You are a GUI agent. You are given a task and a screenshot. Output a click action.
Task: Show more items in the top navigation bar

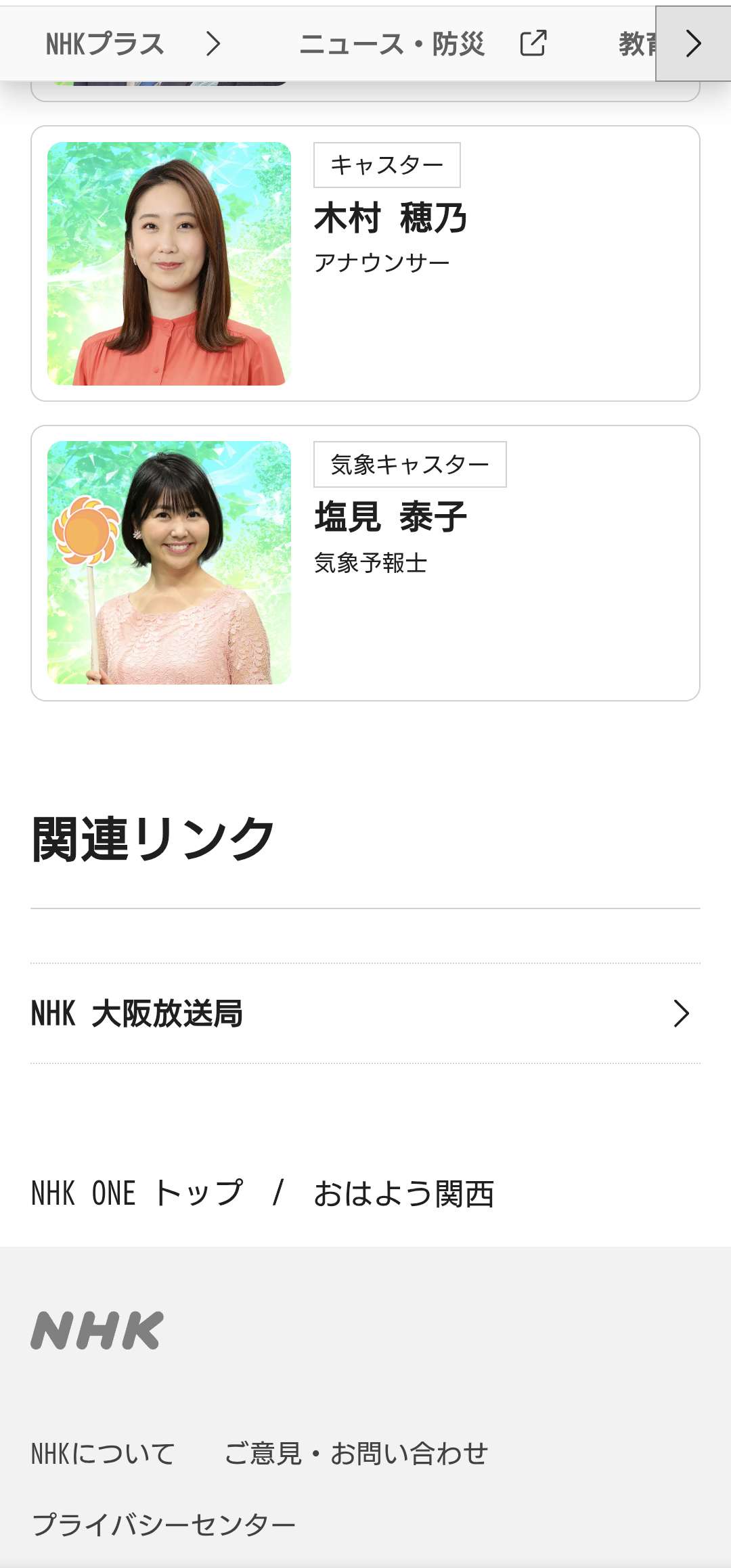[692, 44]
